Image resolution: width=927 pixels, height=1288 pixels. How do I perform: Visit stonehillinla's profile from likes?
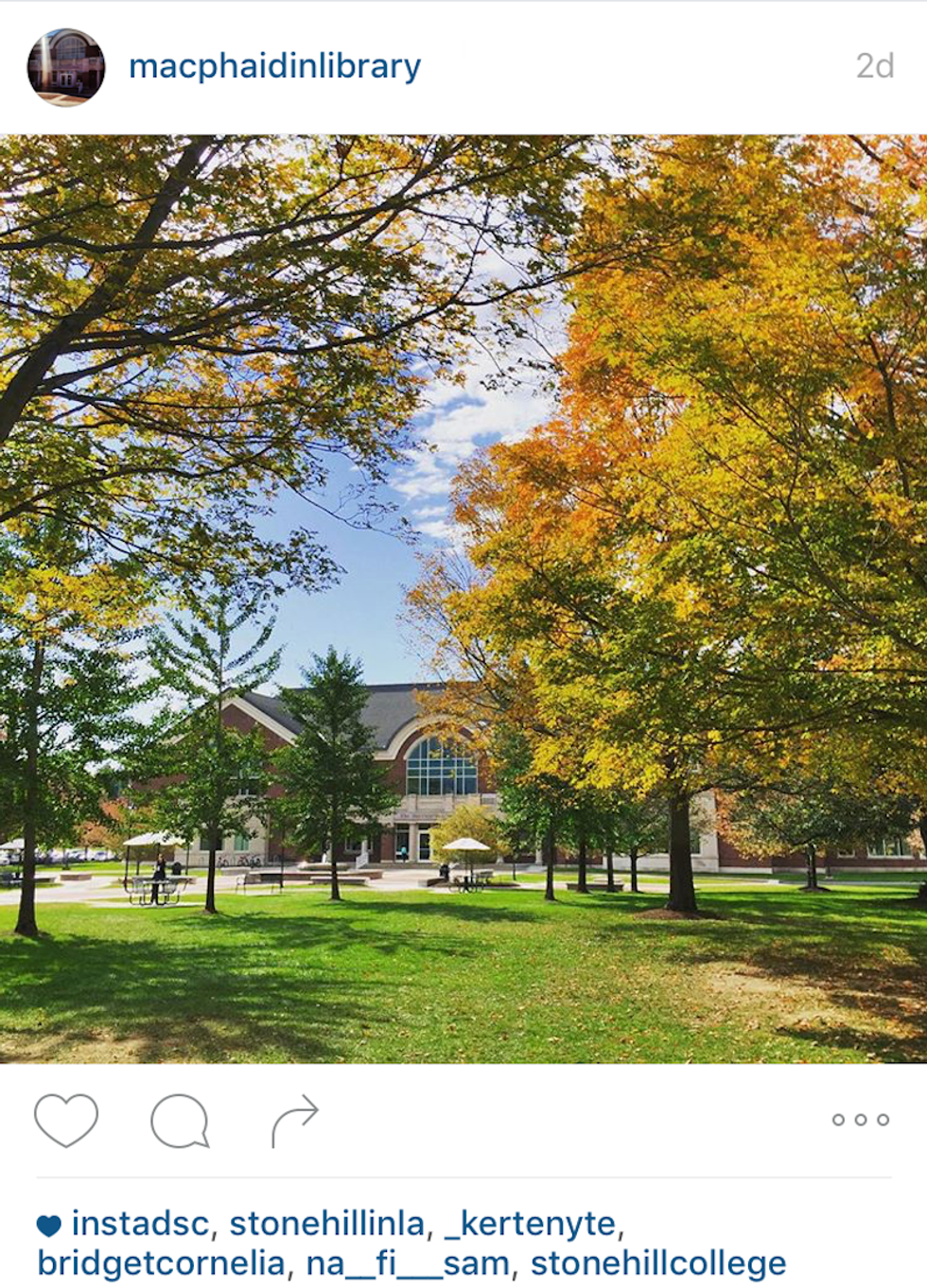326,1224
